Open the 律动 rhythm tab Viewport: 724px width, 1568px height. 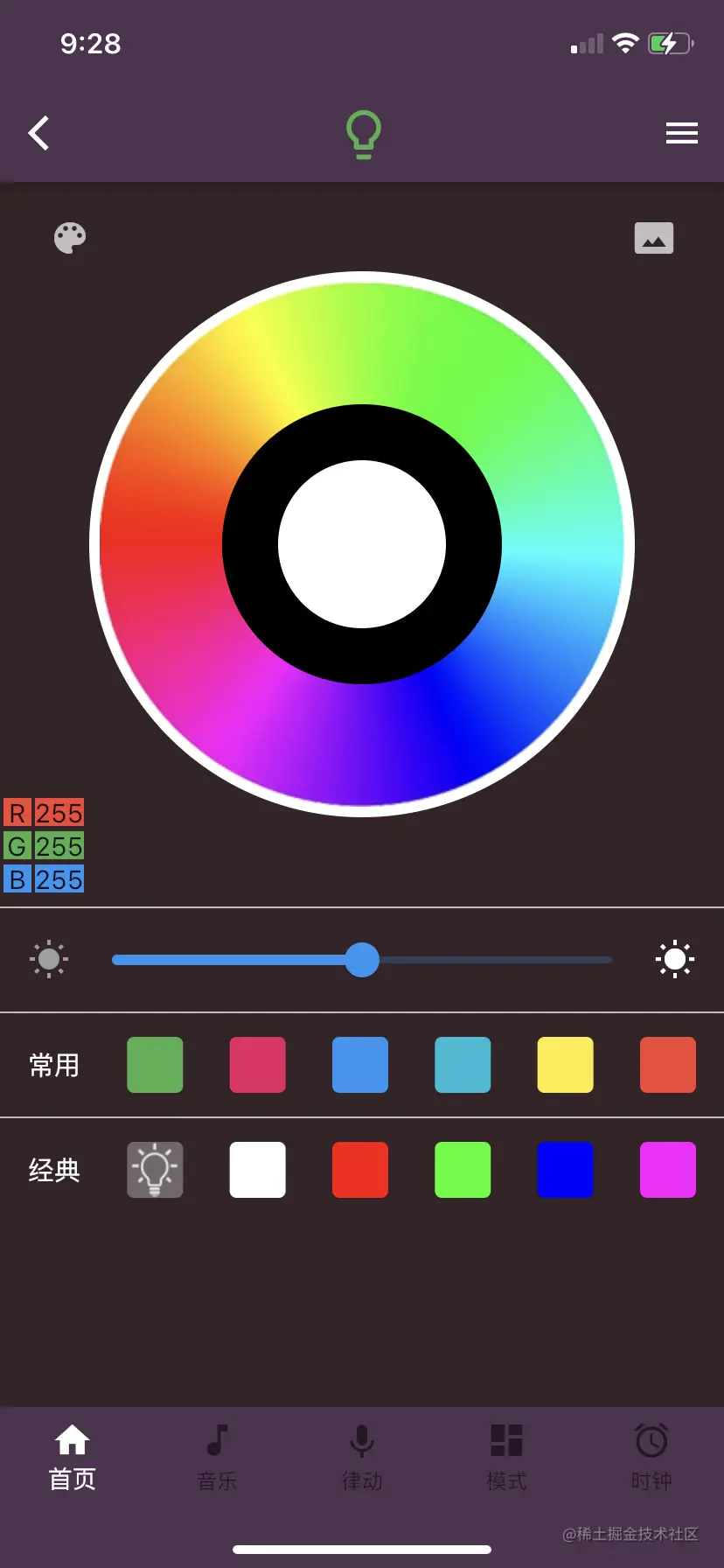tap(362, 1457)
